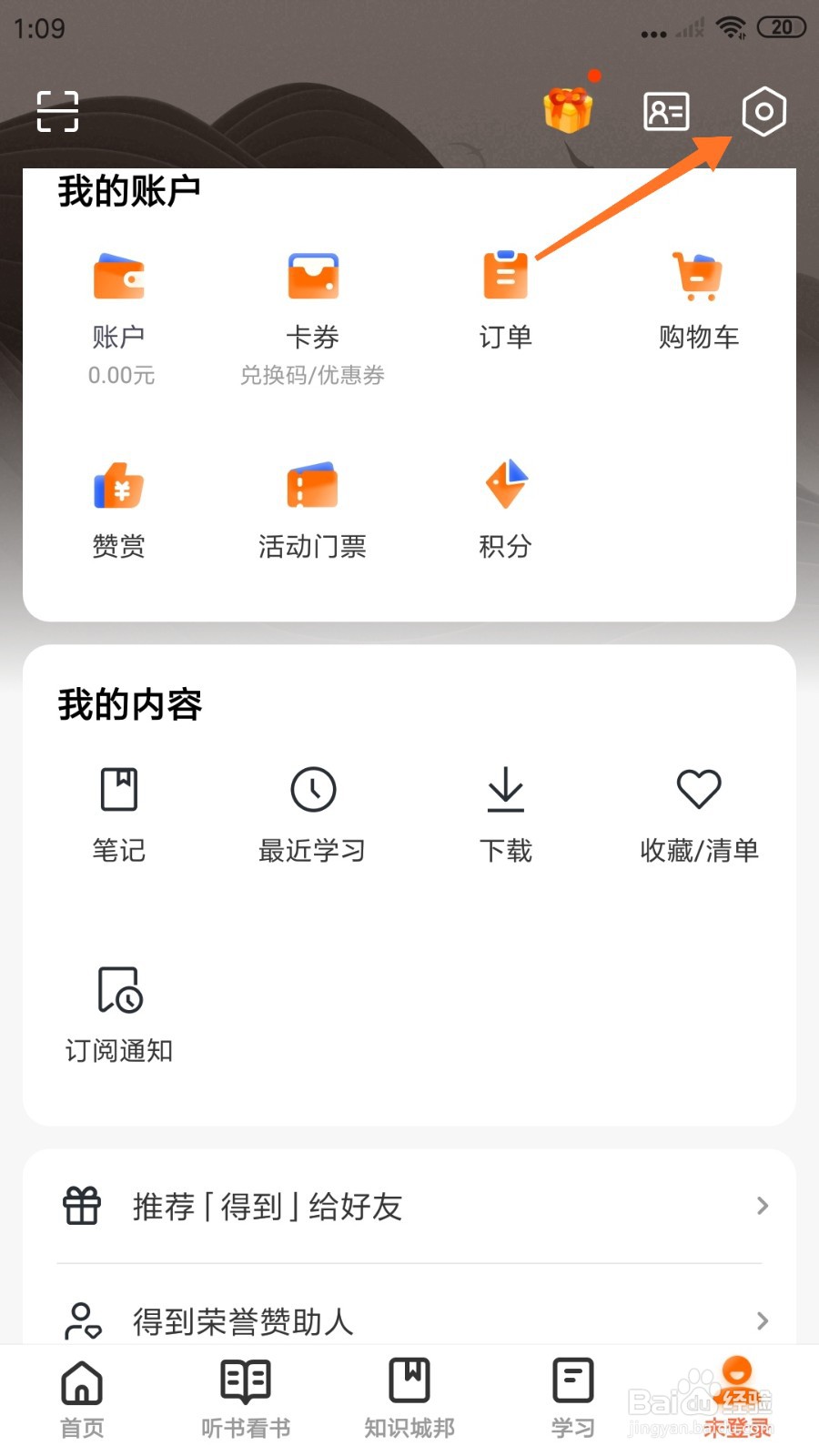Open 赞赏 rewards

[x=119, y=510]
